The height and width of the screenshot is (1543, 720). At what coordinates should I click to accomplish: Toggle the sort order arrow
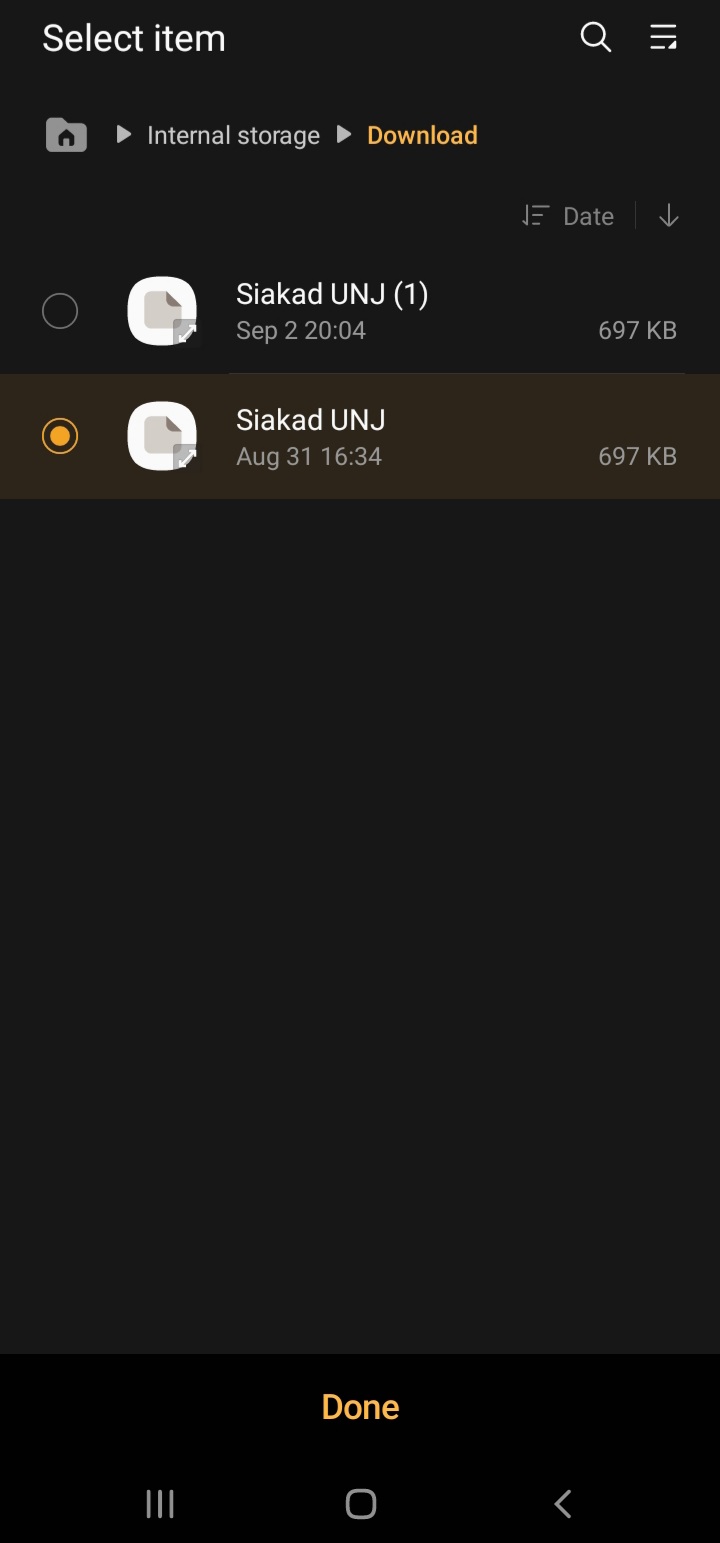click(x=669, y=216)
